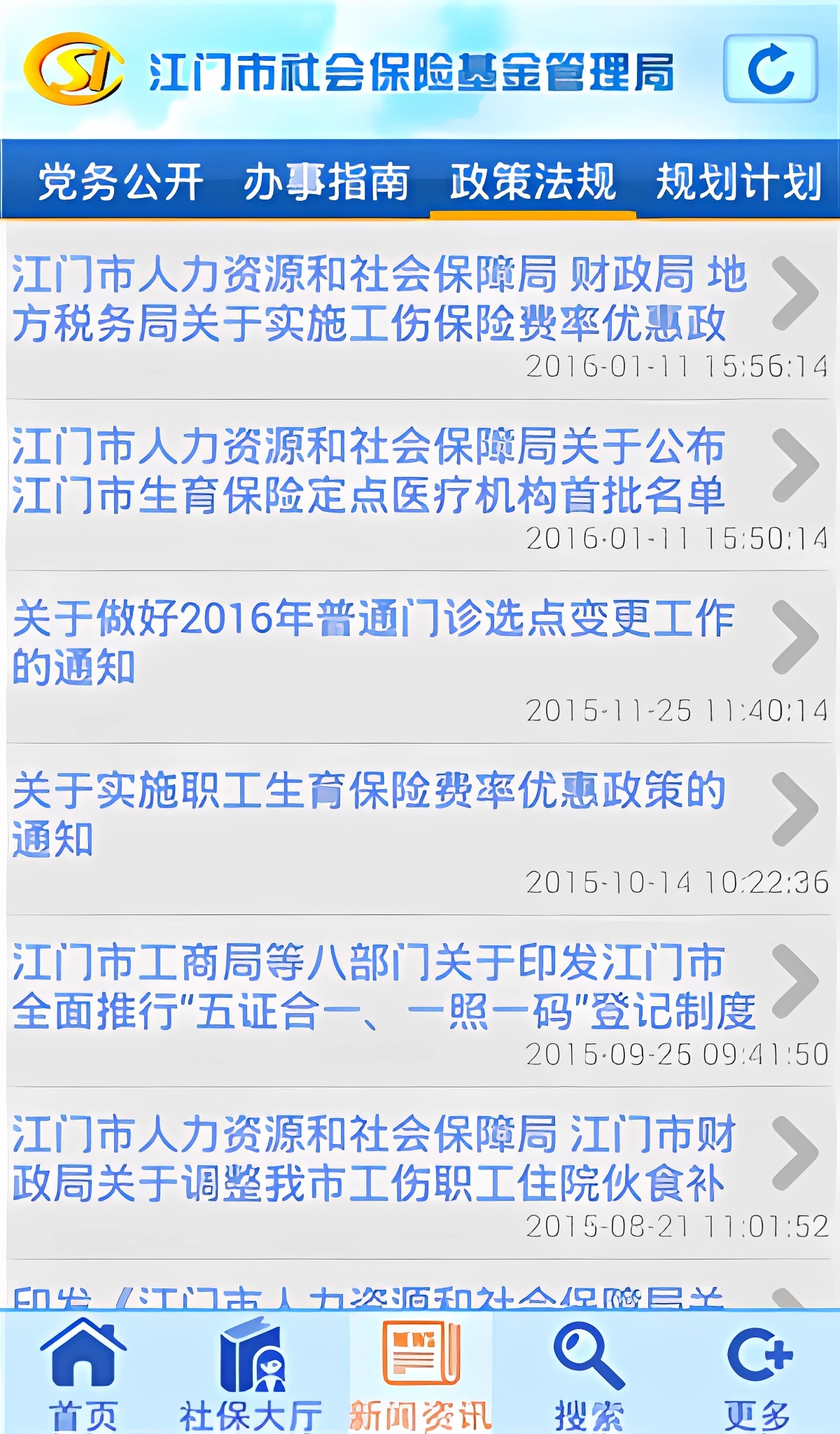Viewport: 840px width, 1434px height.
Task: Open the 社保大厅 tab
Action: click(x=251, y=1374)
